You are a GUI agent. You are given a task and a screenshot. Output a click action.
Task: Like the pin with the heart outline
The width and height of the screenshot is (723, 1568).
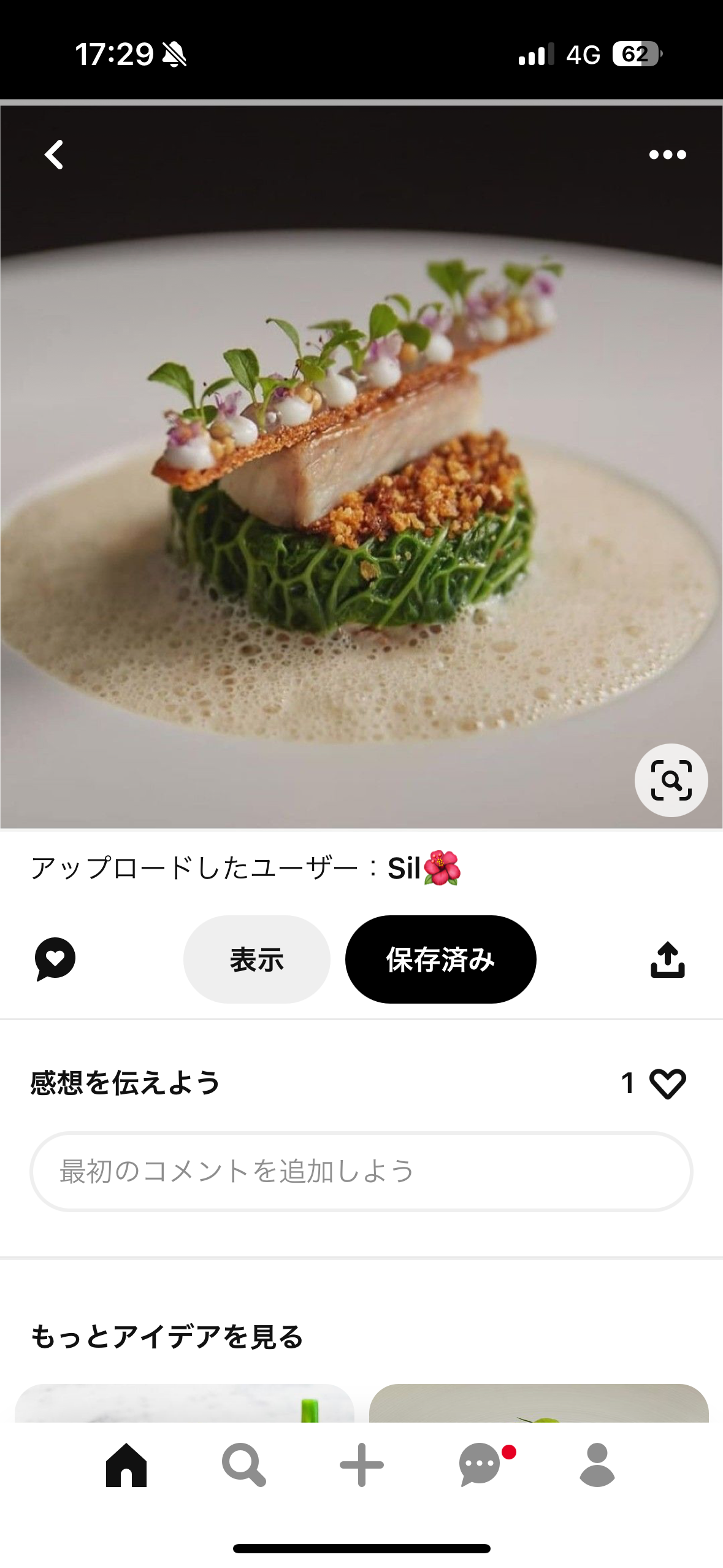(667, 1083)
